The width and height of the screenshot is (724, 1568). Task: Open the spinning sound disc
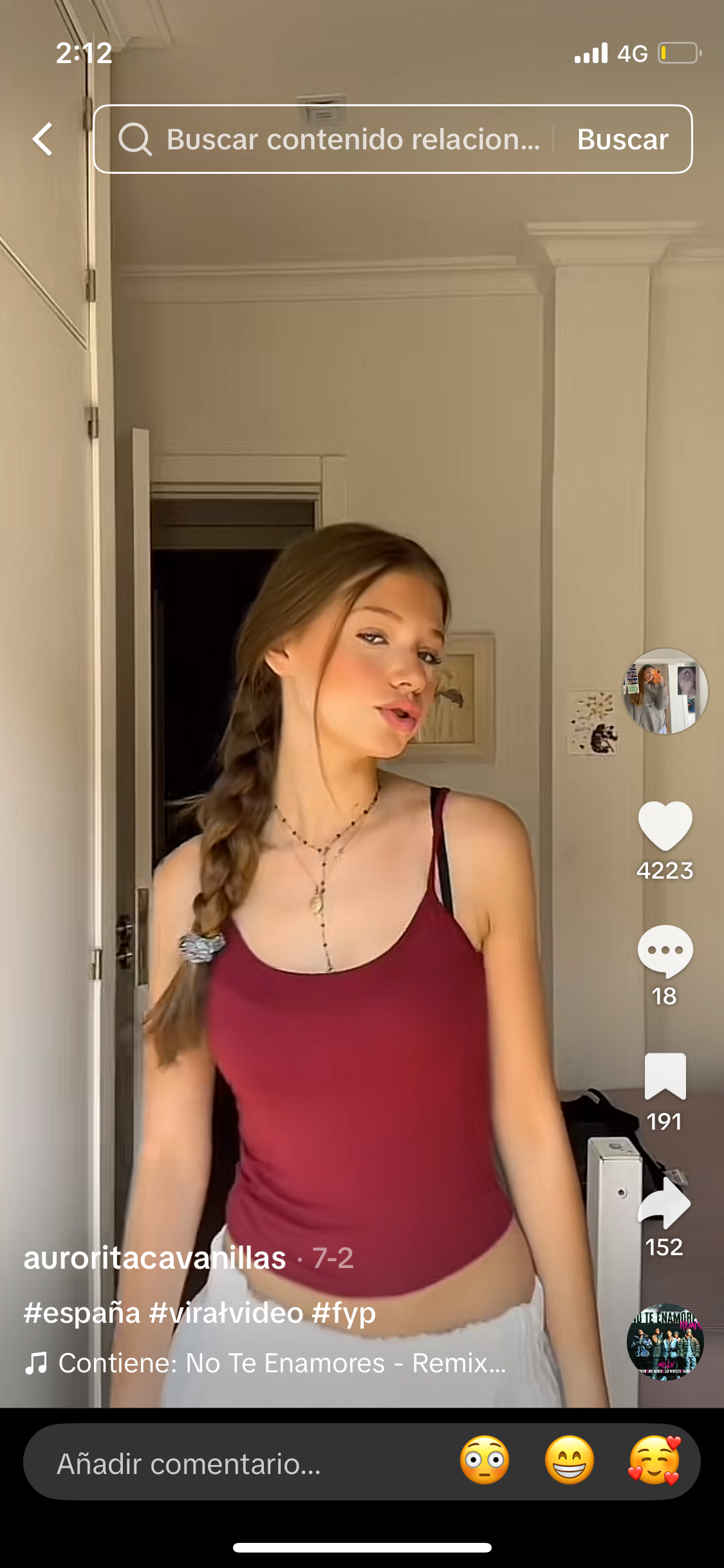(665, 1343)
